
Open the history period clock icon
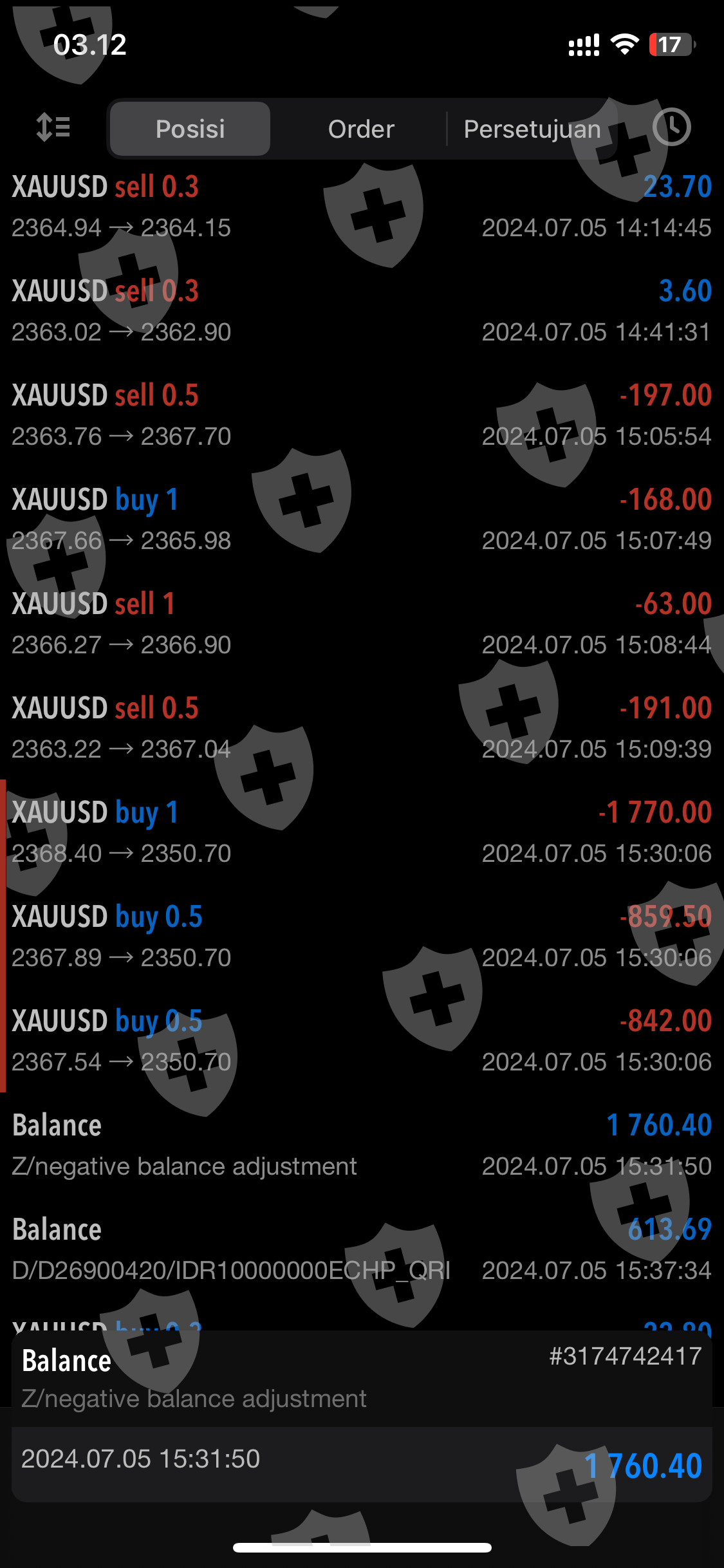click(671, 127)
